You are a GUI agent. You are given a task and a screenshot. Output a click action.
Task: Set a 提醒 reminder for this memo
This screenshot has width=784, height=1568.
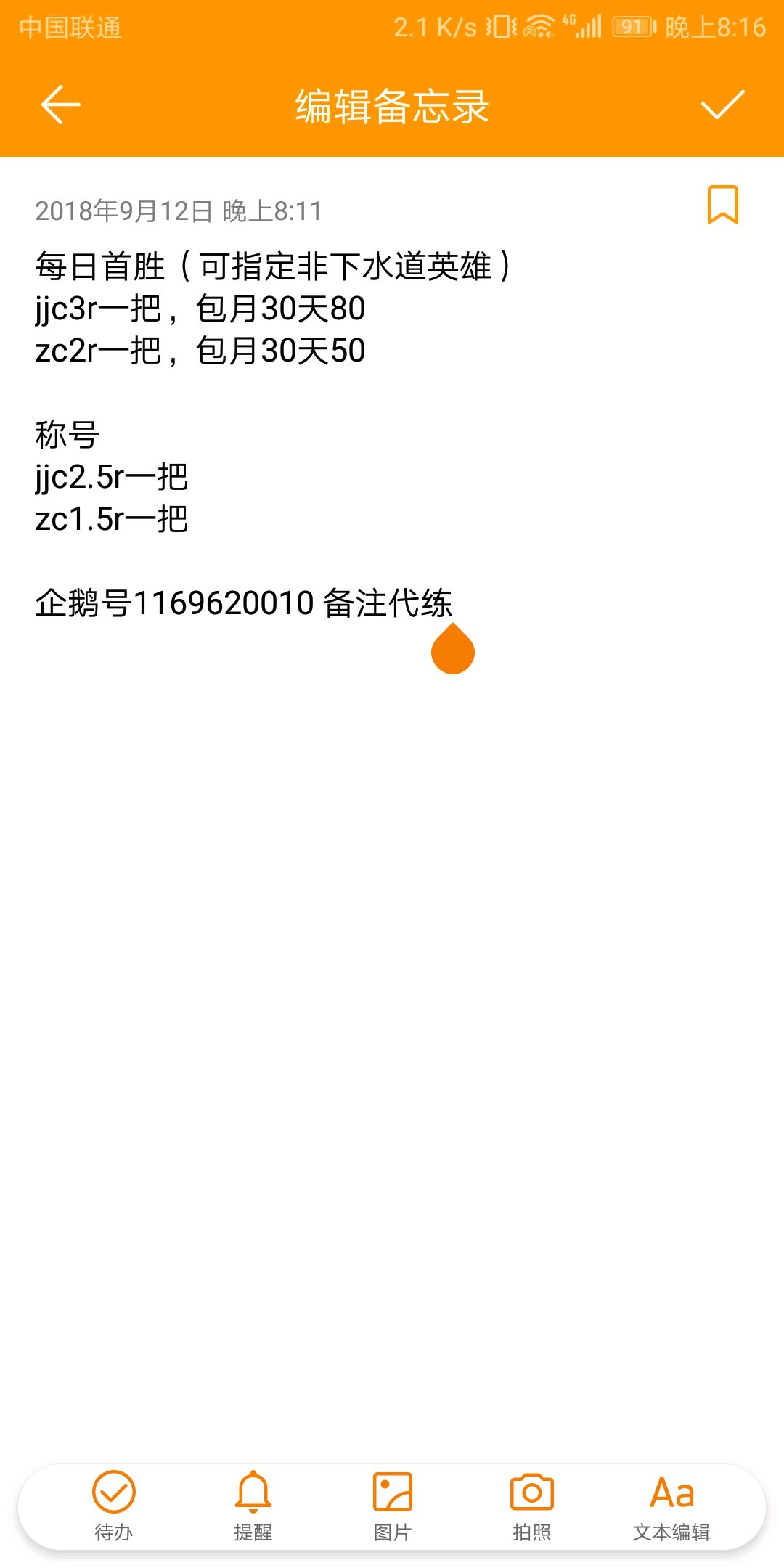[253, 1506]
